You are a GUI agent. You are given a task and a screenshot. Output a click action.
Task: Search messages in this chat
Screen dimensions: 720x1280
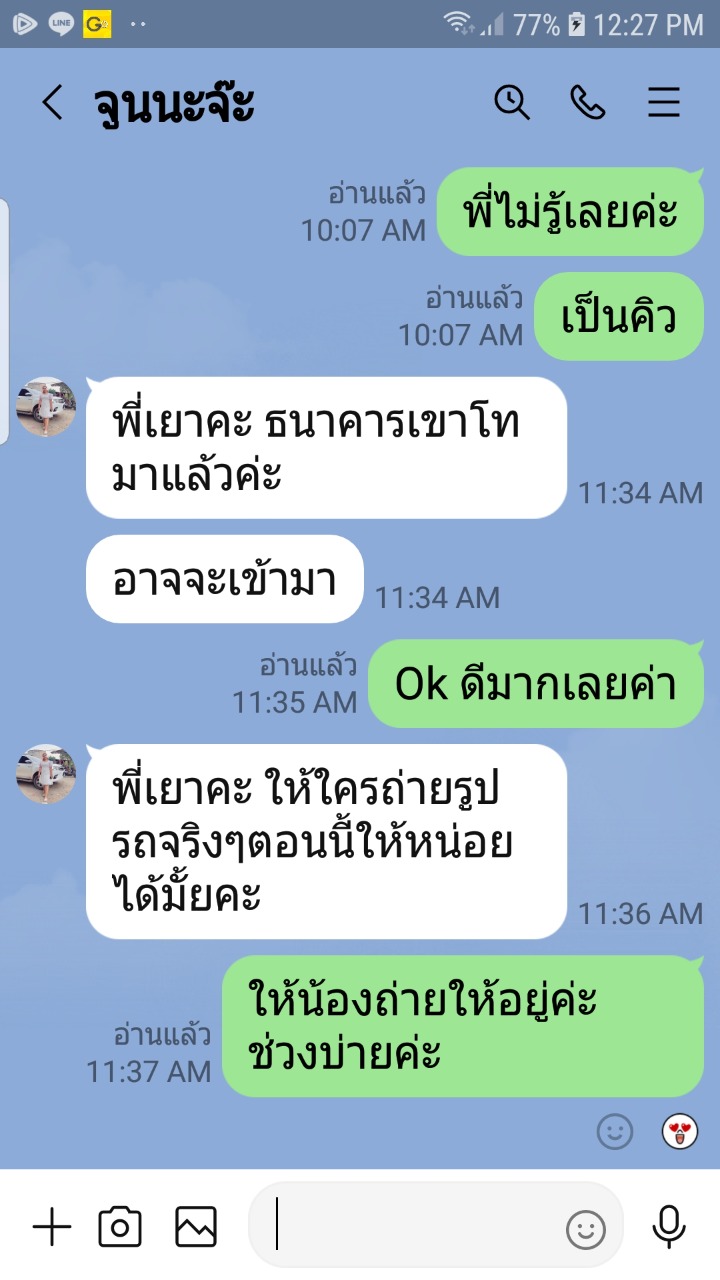point(512,103)
